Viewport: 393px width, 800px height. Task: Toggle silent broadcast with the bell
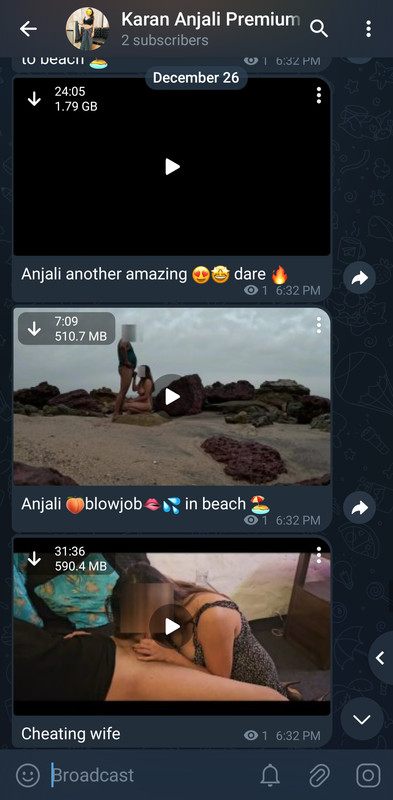(x=271, y=776)
